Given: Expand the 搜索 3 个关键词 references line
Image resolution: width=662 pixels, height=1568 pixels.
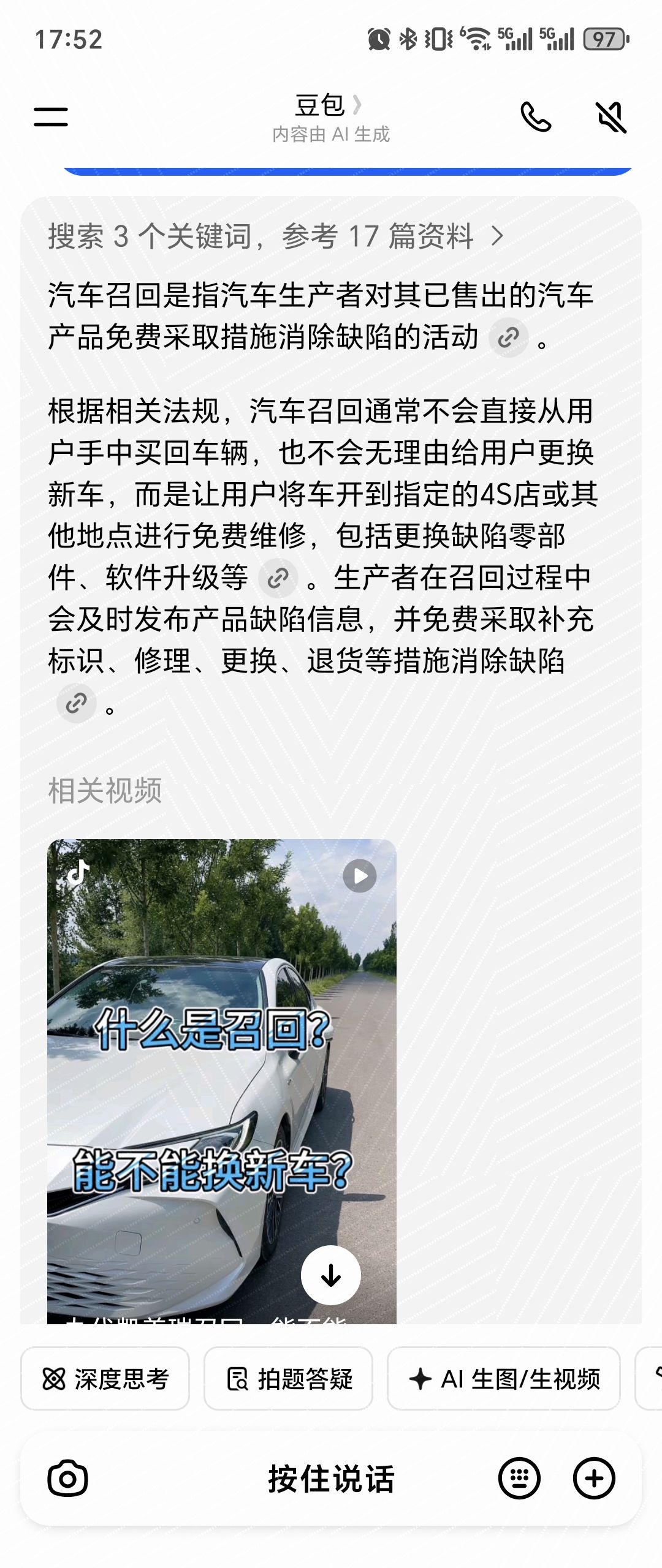Looking at the screenshot, I should (x=276, y=236).
